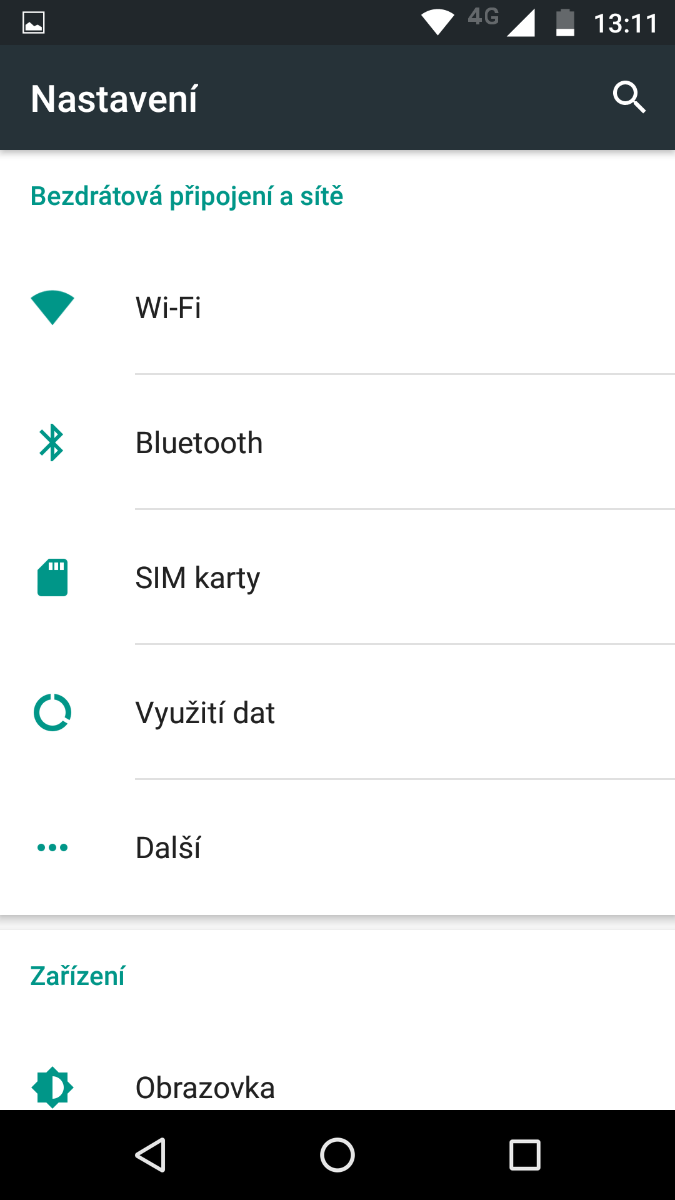Go to the home screen
The width and height of the screenshot is (675, 1200).
point(337,1155)
